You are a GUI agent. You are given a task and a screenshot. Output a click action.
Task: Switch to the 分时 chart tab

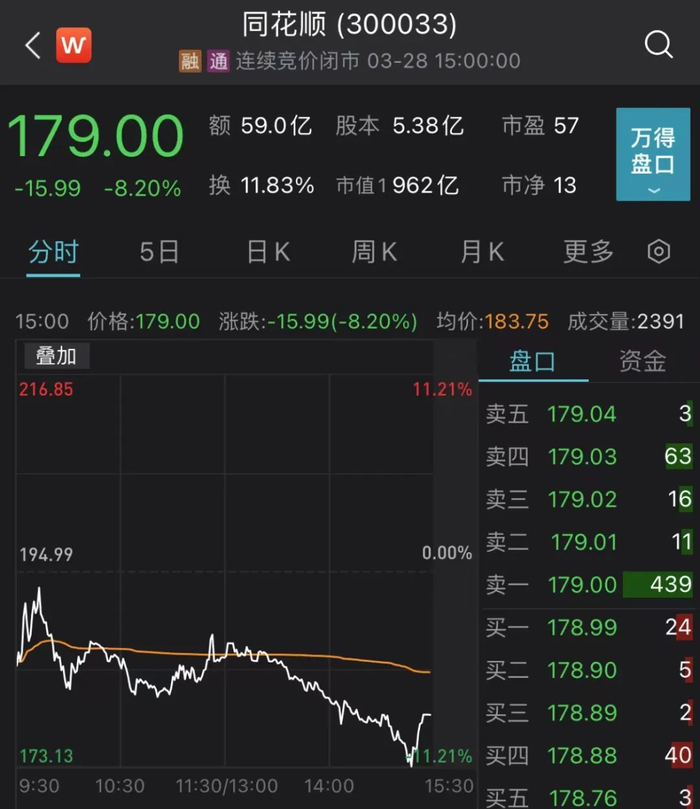[x=53, y=252]
